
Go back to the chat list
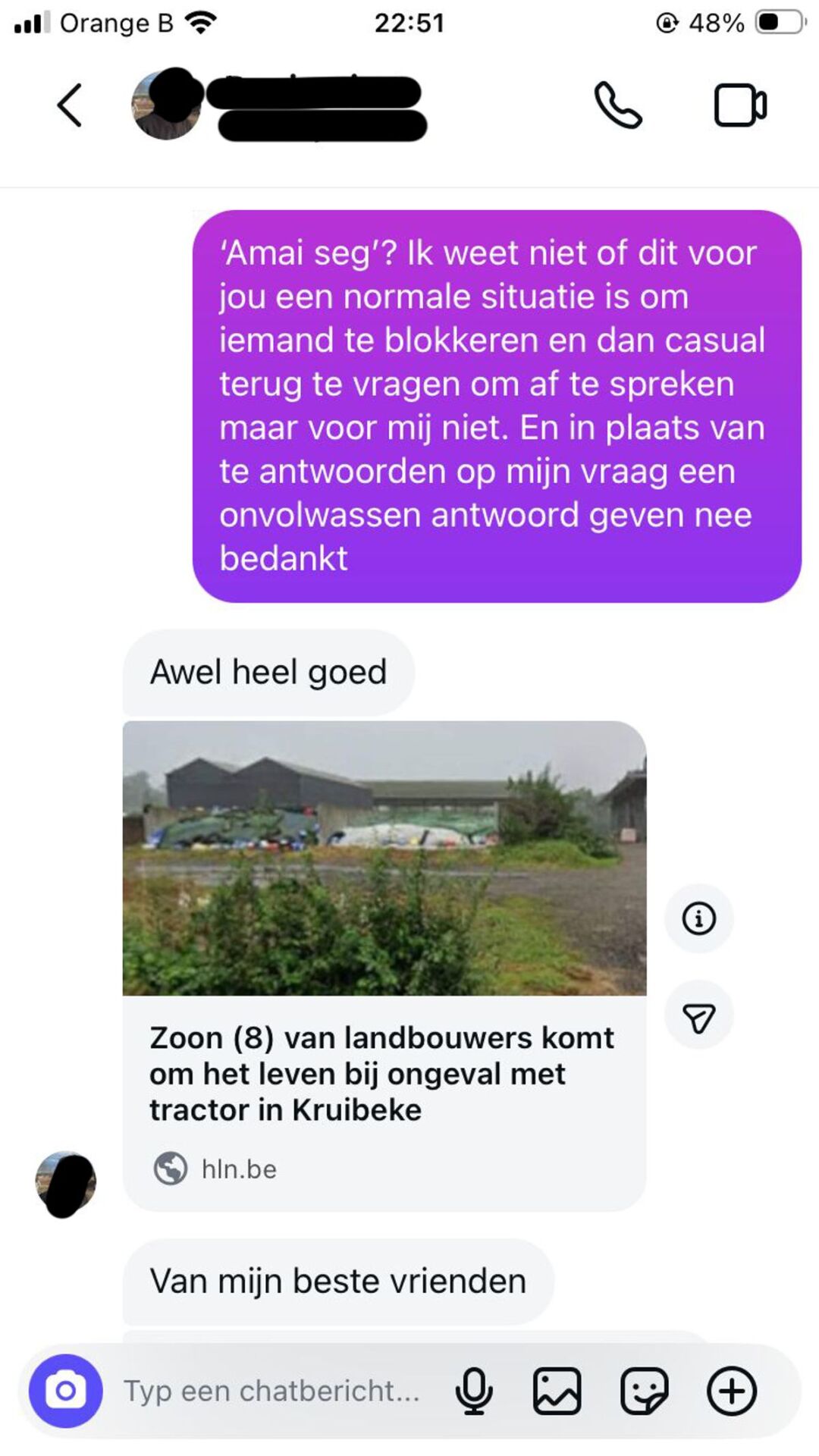(70, 105)
